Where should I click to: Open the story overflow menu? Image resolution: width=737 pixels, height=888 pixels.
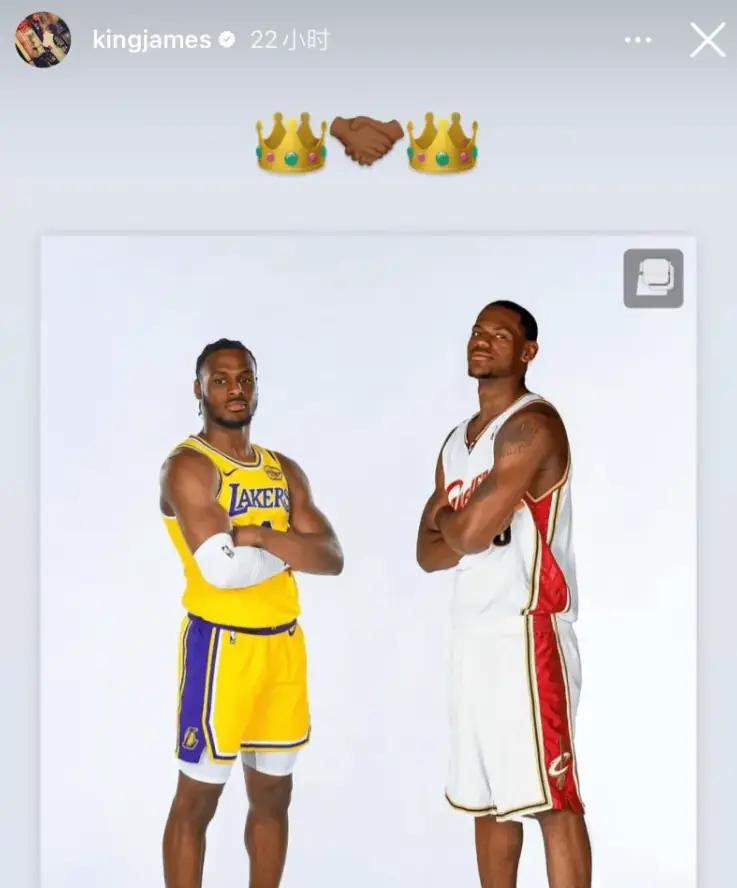point(638,40)
